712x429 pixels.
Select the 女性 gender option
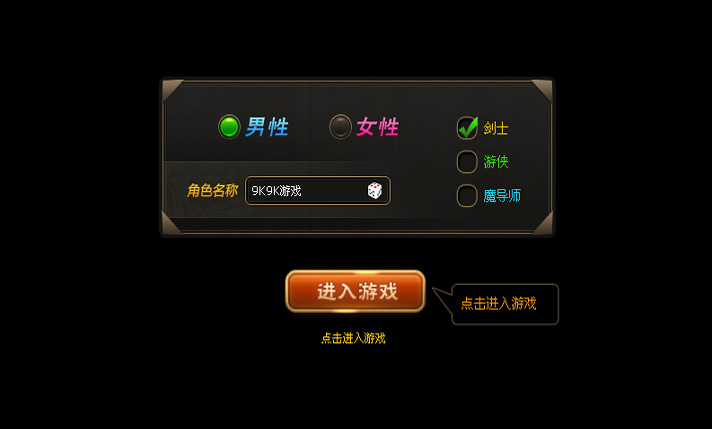click(x=341, y=127)
